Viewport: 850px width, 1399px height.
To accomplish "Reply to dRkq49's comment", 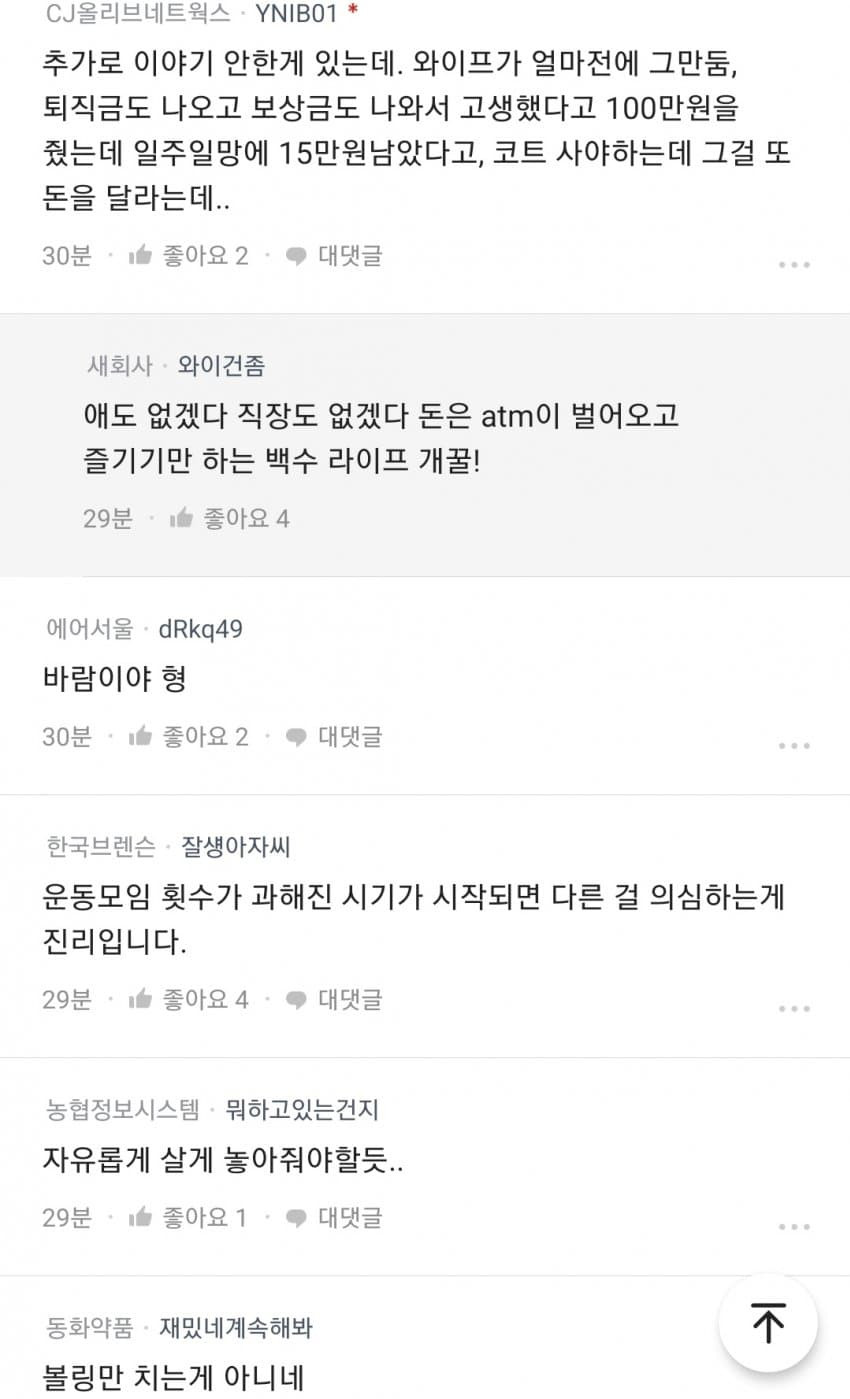I will pos(334,737).
